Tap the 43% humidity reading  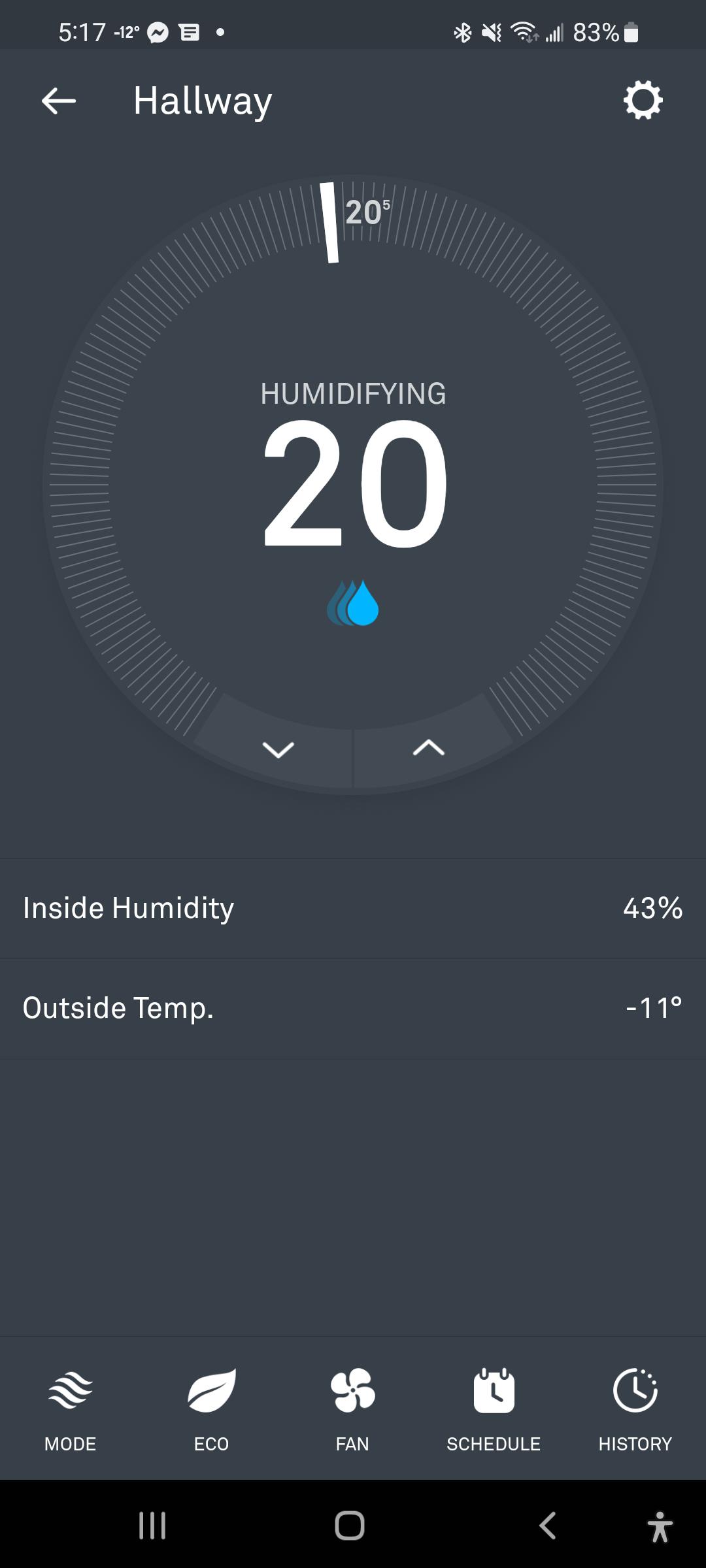(652, 908)
